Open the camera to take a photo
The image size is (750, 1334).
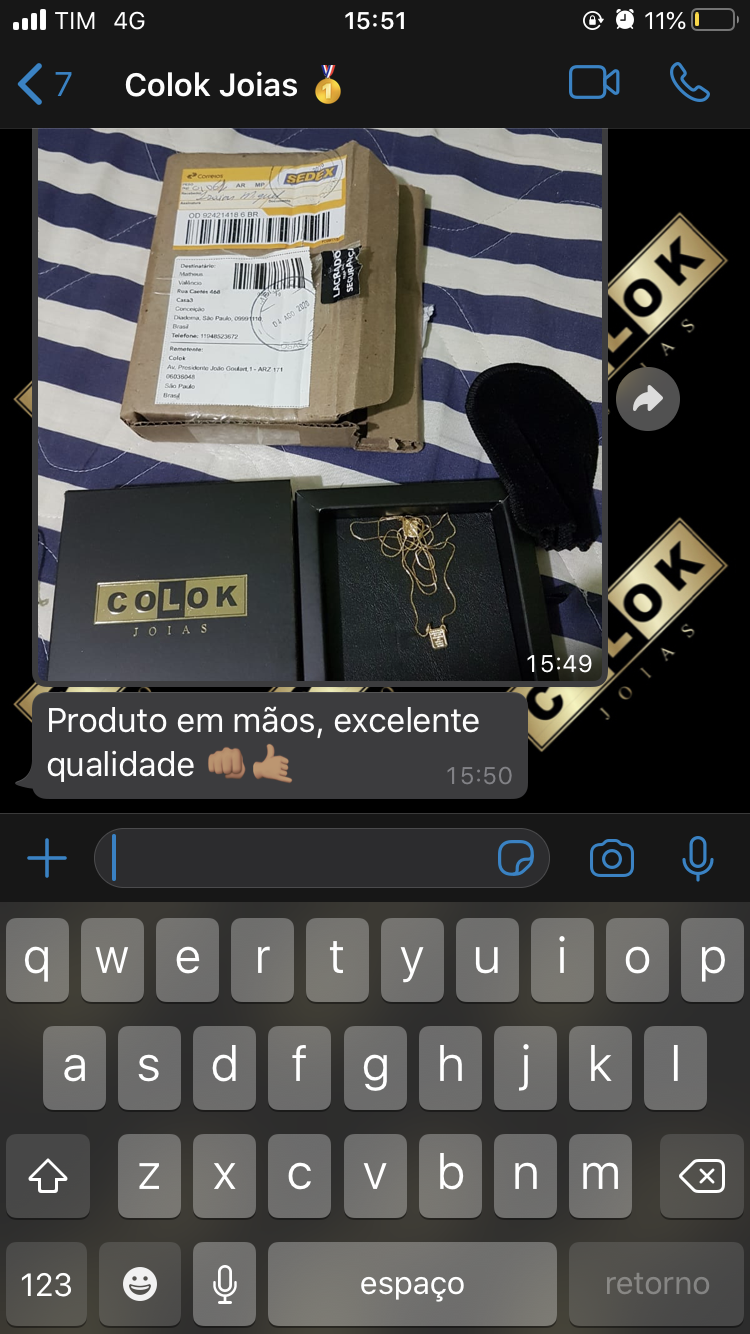612,858
